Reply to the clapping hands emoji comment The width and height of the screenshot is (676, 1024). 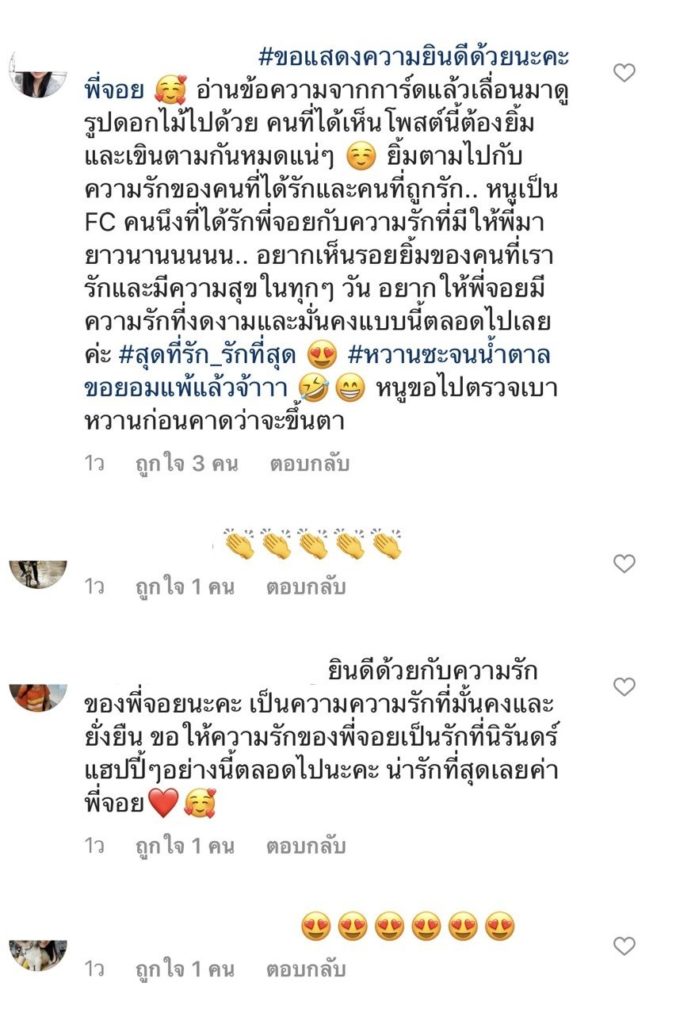click(305, 587)
